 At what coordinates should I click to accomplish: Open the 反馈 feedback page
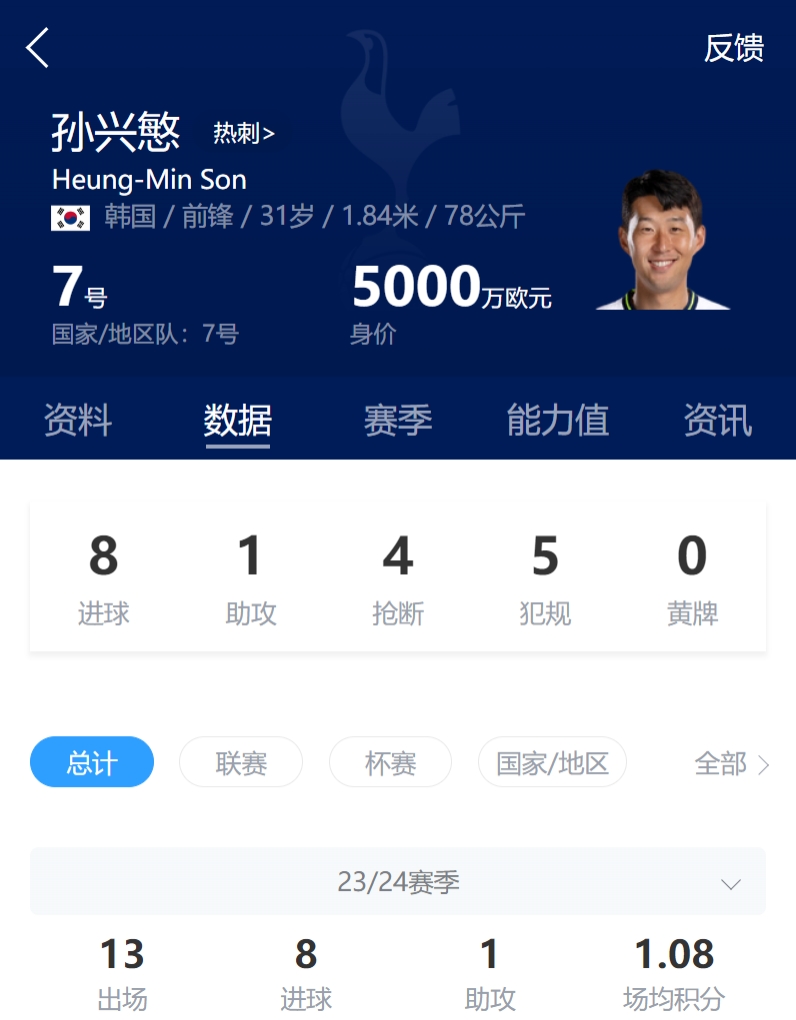click(733, 48)
